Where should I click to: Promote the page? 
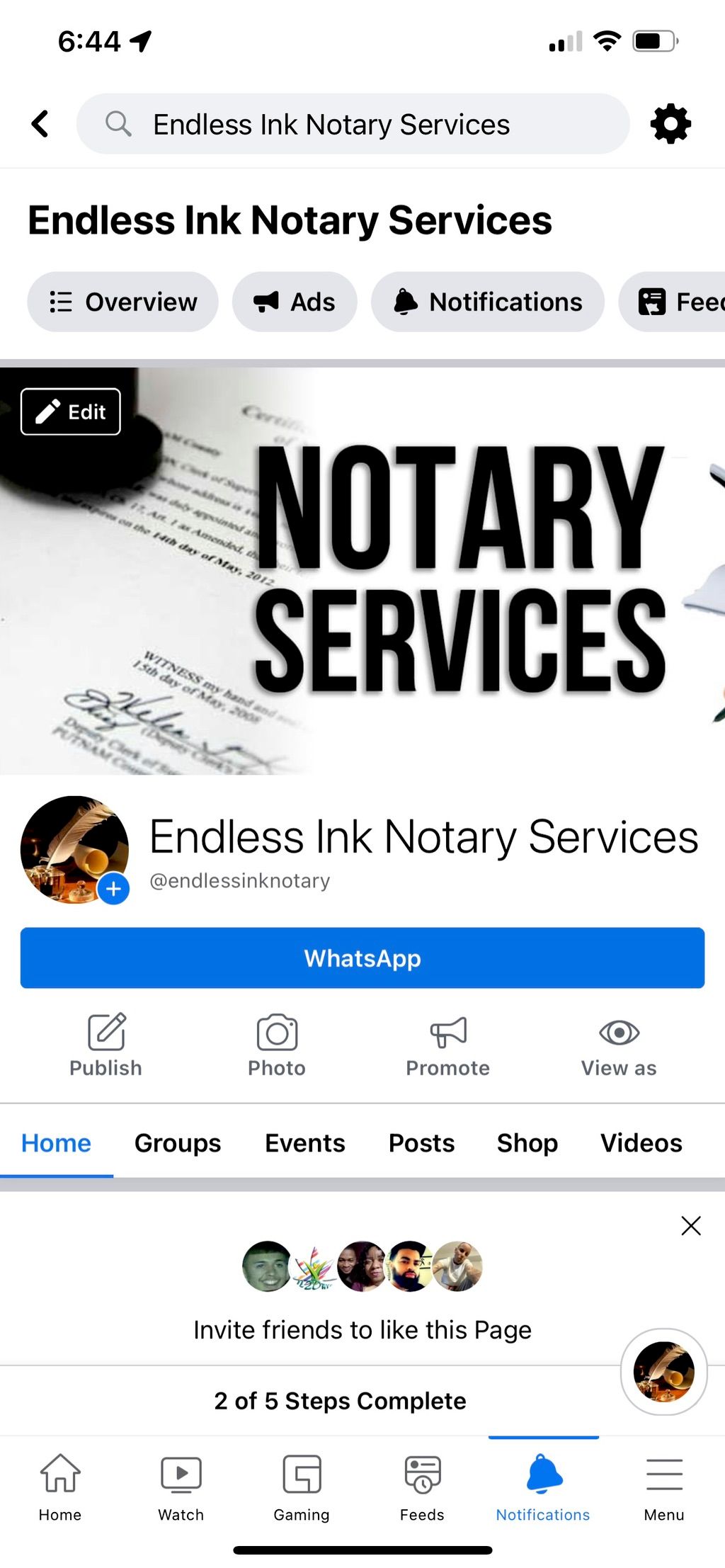click(x=447, y=1045)
